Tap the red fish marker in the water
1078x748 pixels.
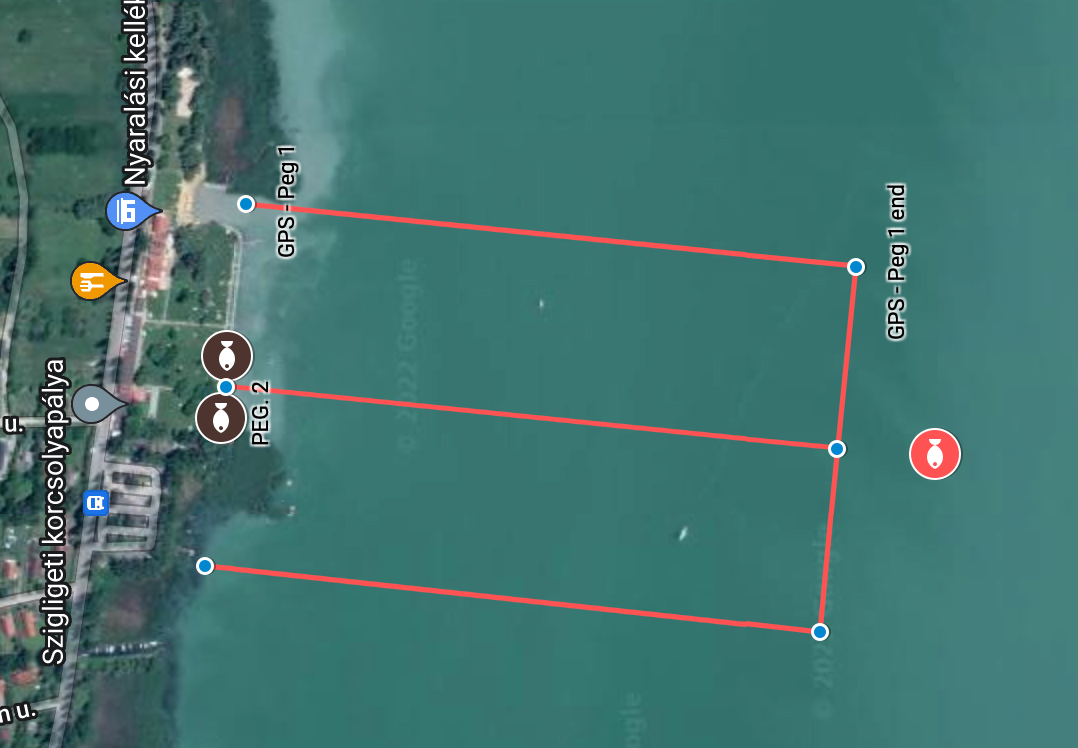pyautogui.click(x=935, y=454)
